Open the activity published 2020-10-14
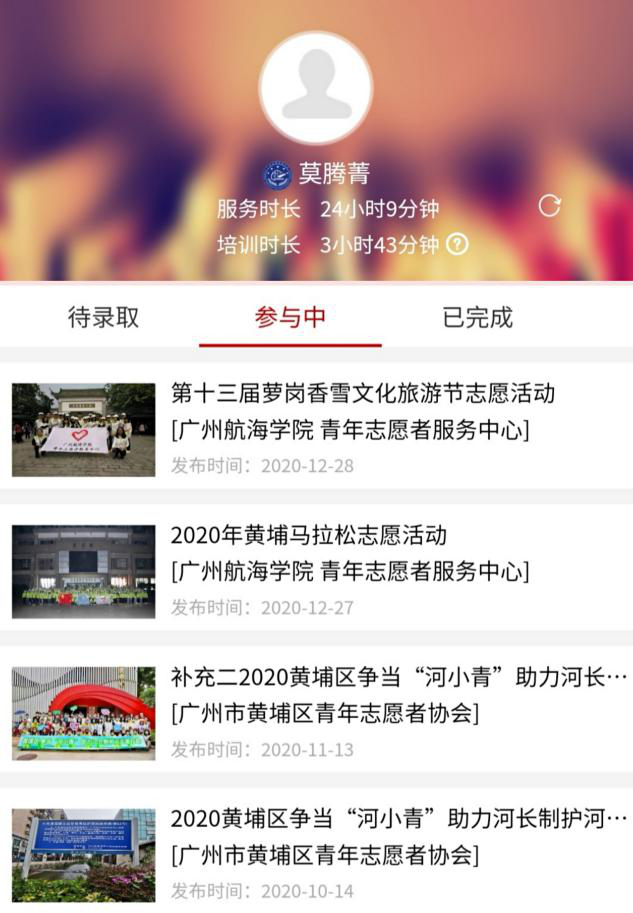 [x=398, y=819]
